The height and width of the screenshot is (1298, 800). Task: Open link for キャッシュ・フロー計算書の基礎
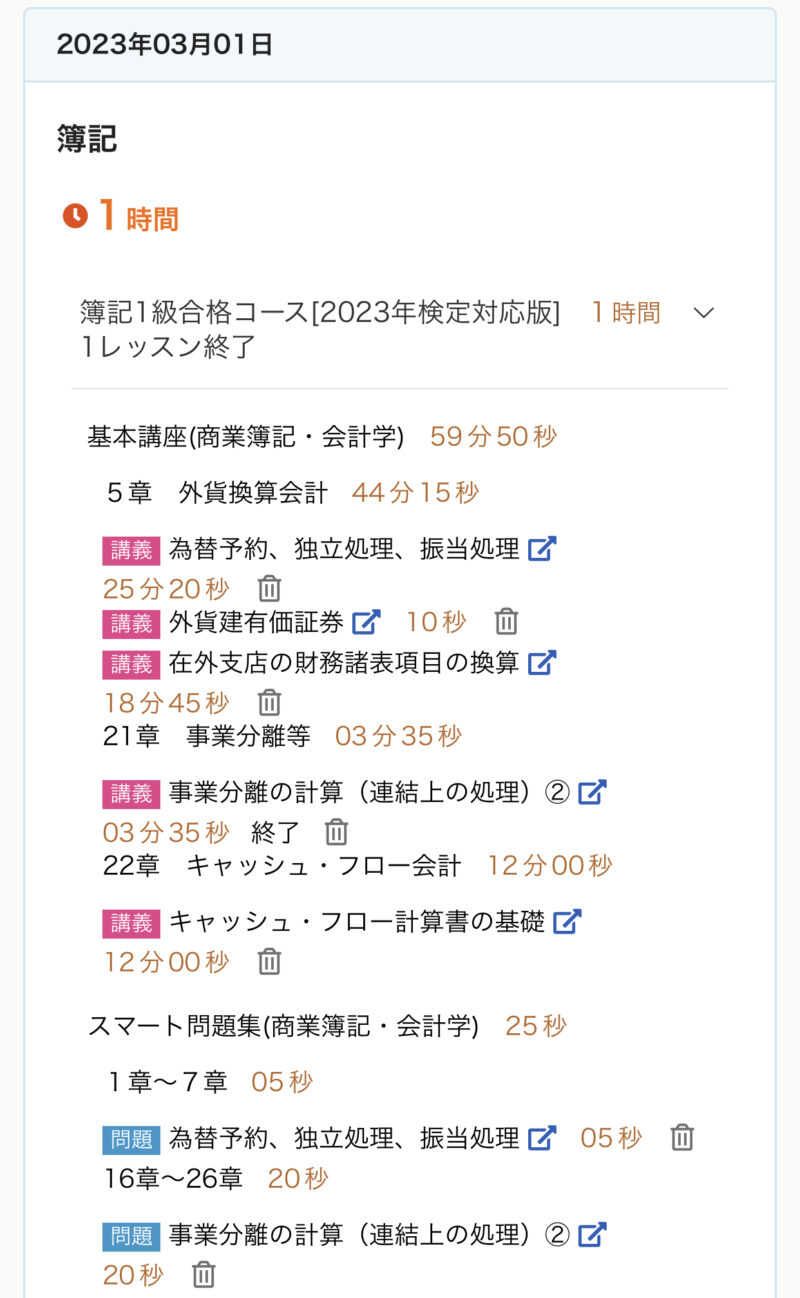[567, 922]
